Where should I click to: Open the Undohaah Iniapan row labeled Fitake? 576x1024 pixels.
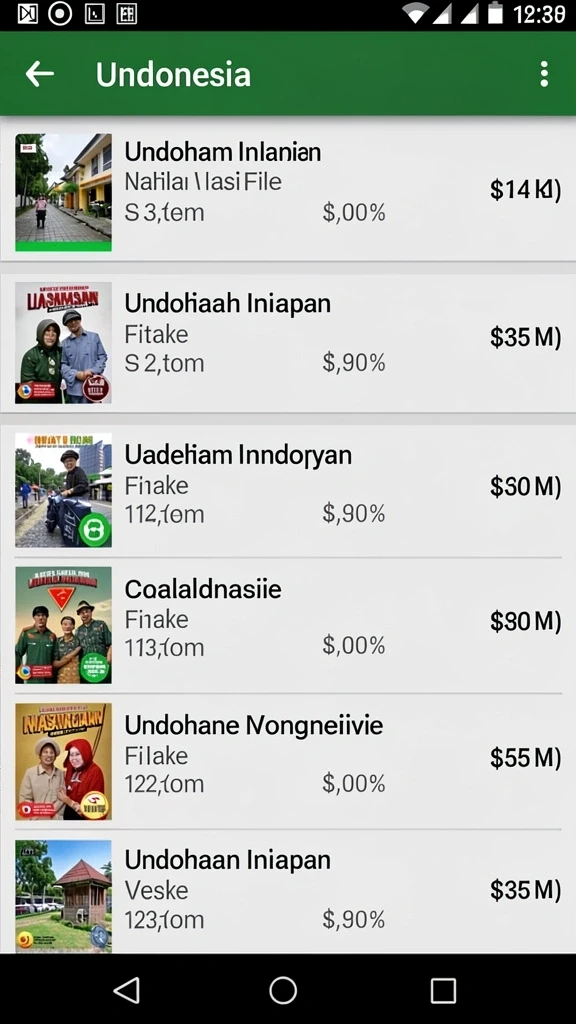[x=288, y=343]
